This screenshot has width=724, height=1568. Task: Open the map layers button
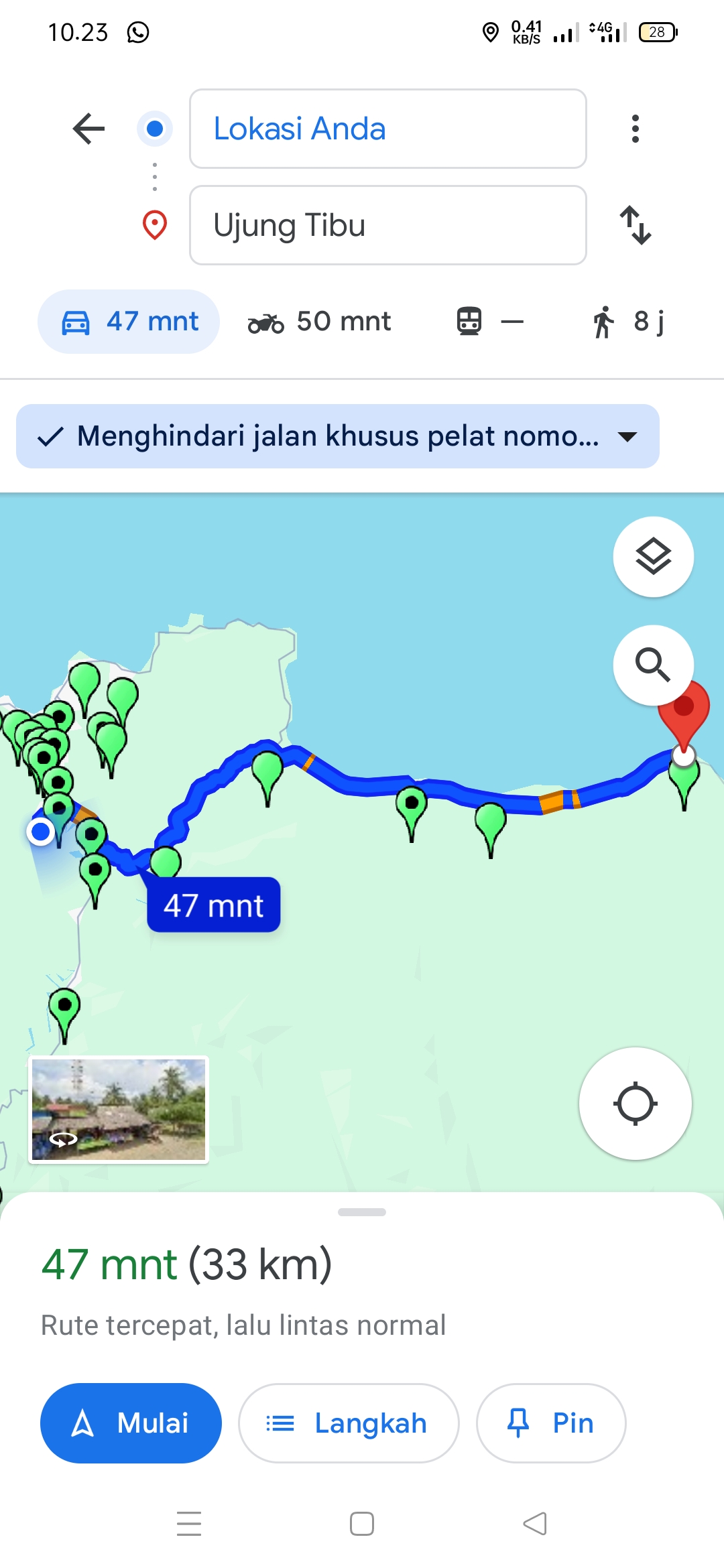tap(654, 557)
